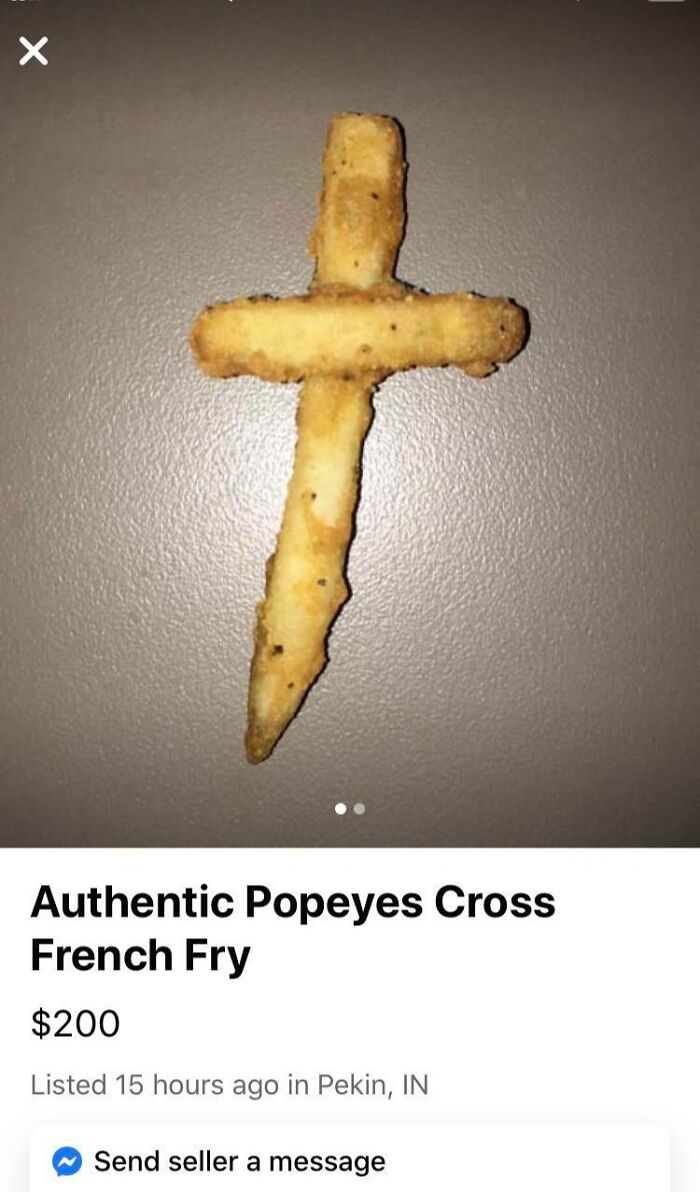Send seller a message
Image resolution: width=700 pixels, height=1192 pixels.
point(239,1161)
